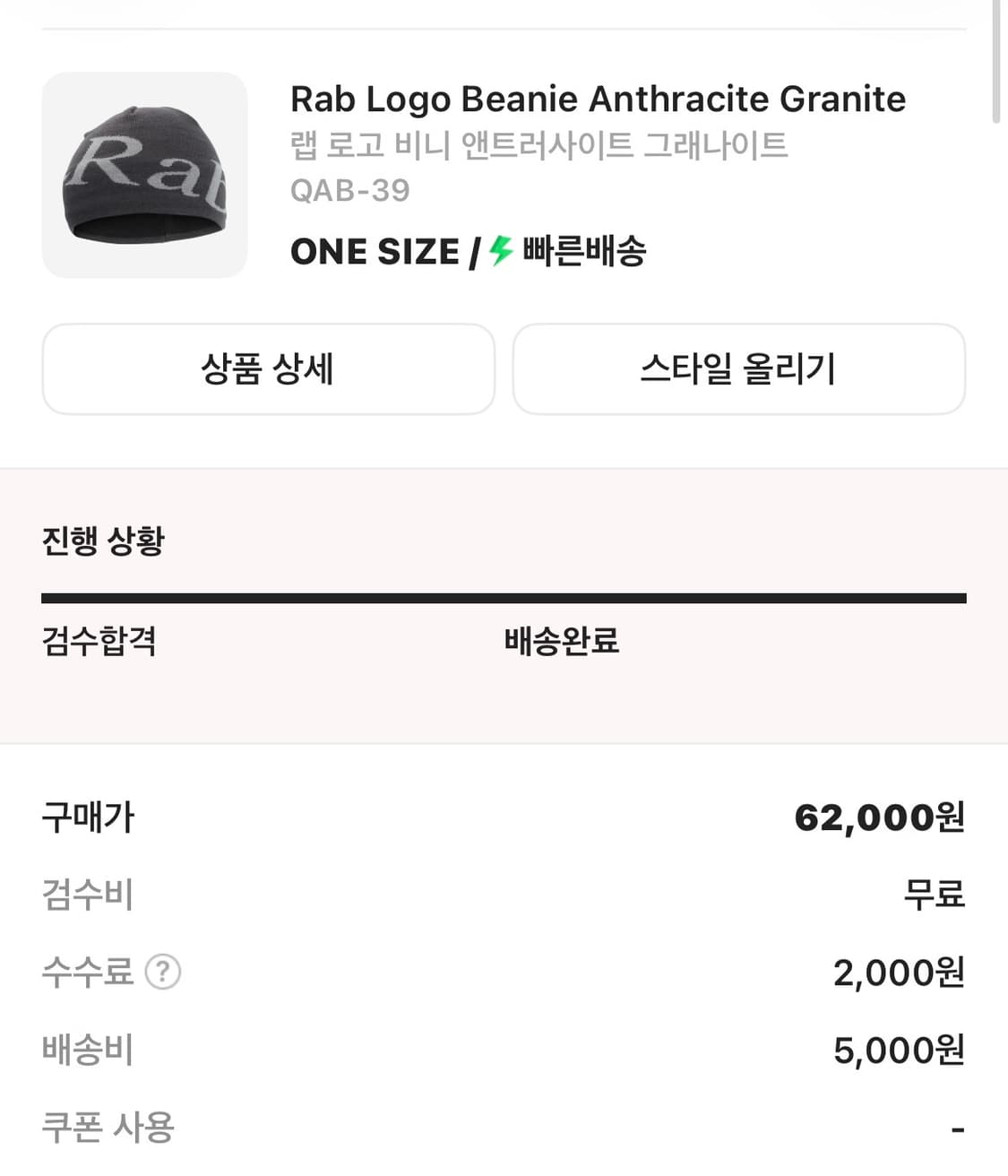This screenshot has height=1176, width=1008.
Task: Click the black shipping progress bar
Action: coord(504,593)
